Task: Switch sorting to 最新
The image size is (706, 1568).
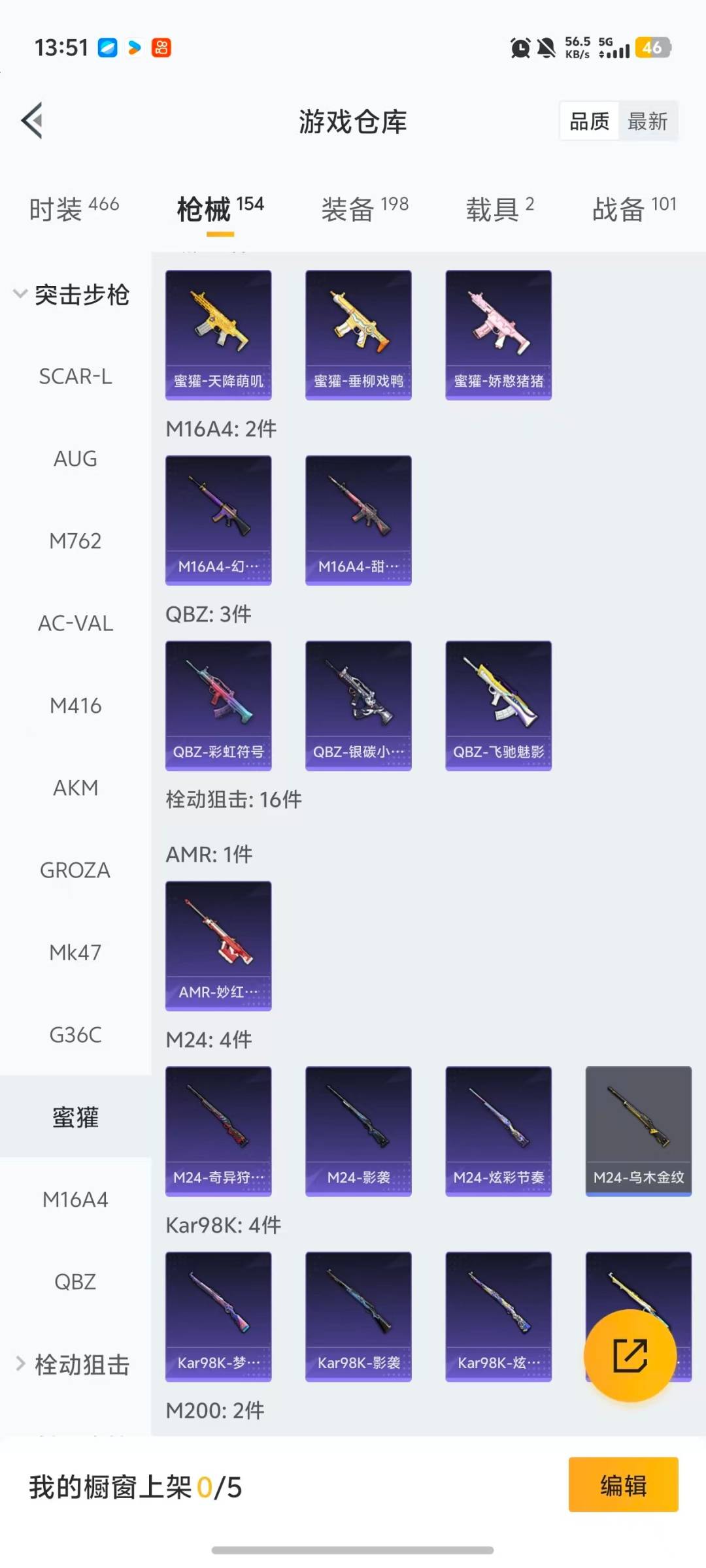Action: pos(648,122)
